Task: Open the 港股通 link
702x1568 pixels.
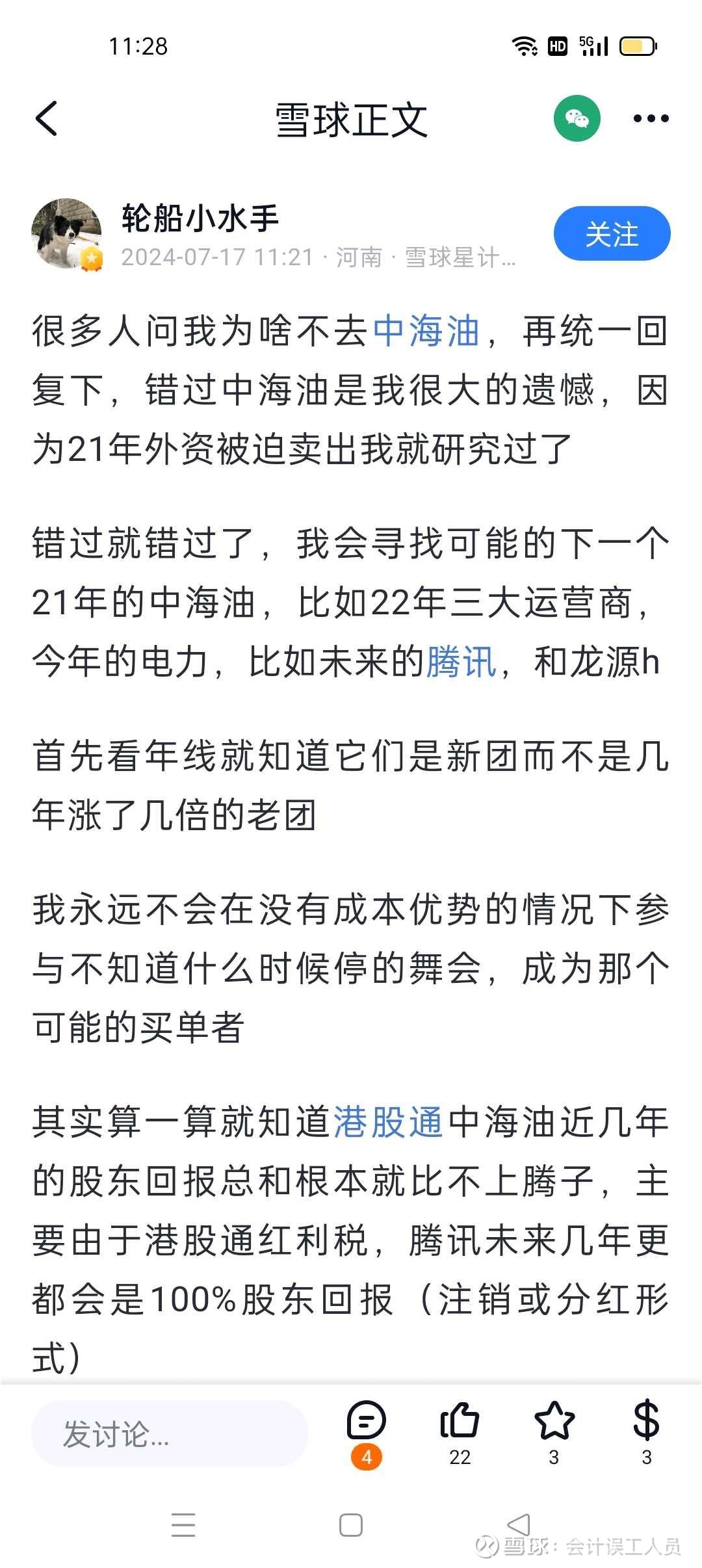Action: coord(388,1123)
